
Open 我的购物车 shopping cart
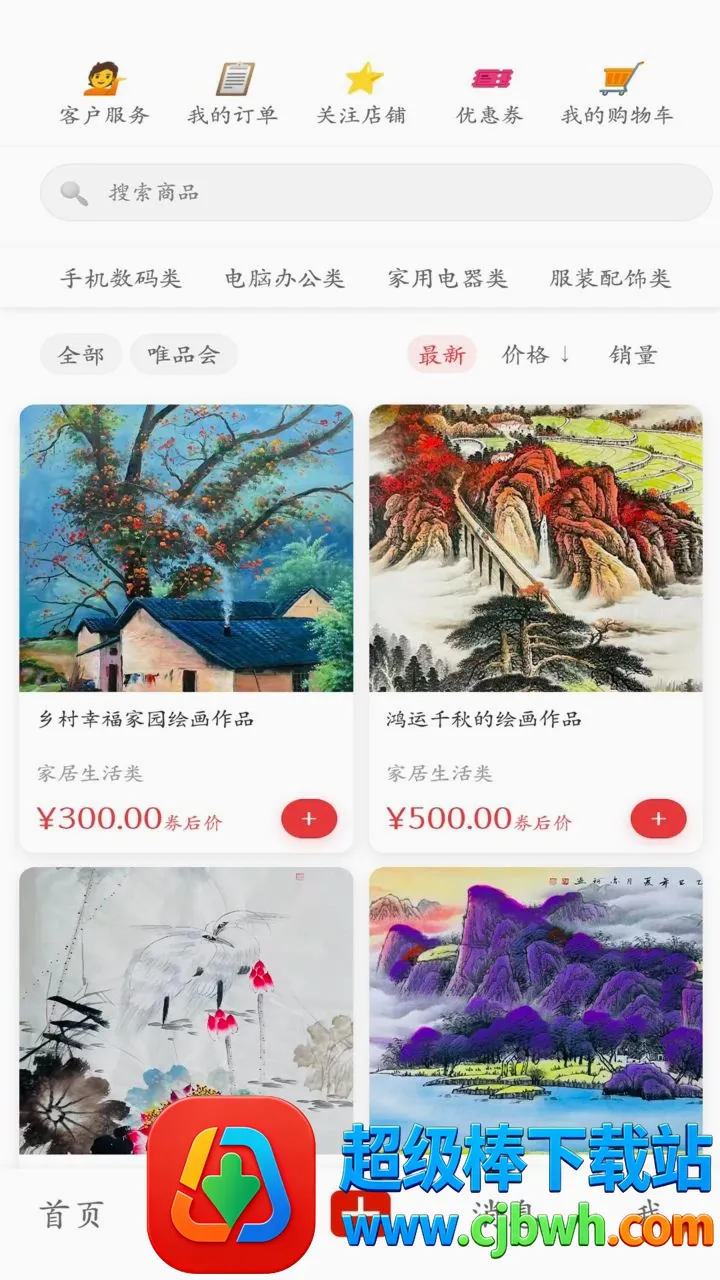coord(617,94)
